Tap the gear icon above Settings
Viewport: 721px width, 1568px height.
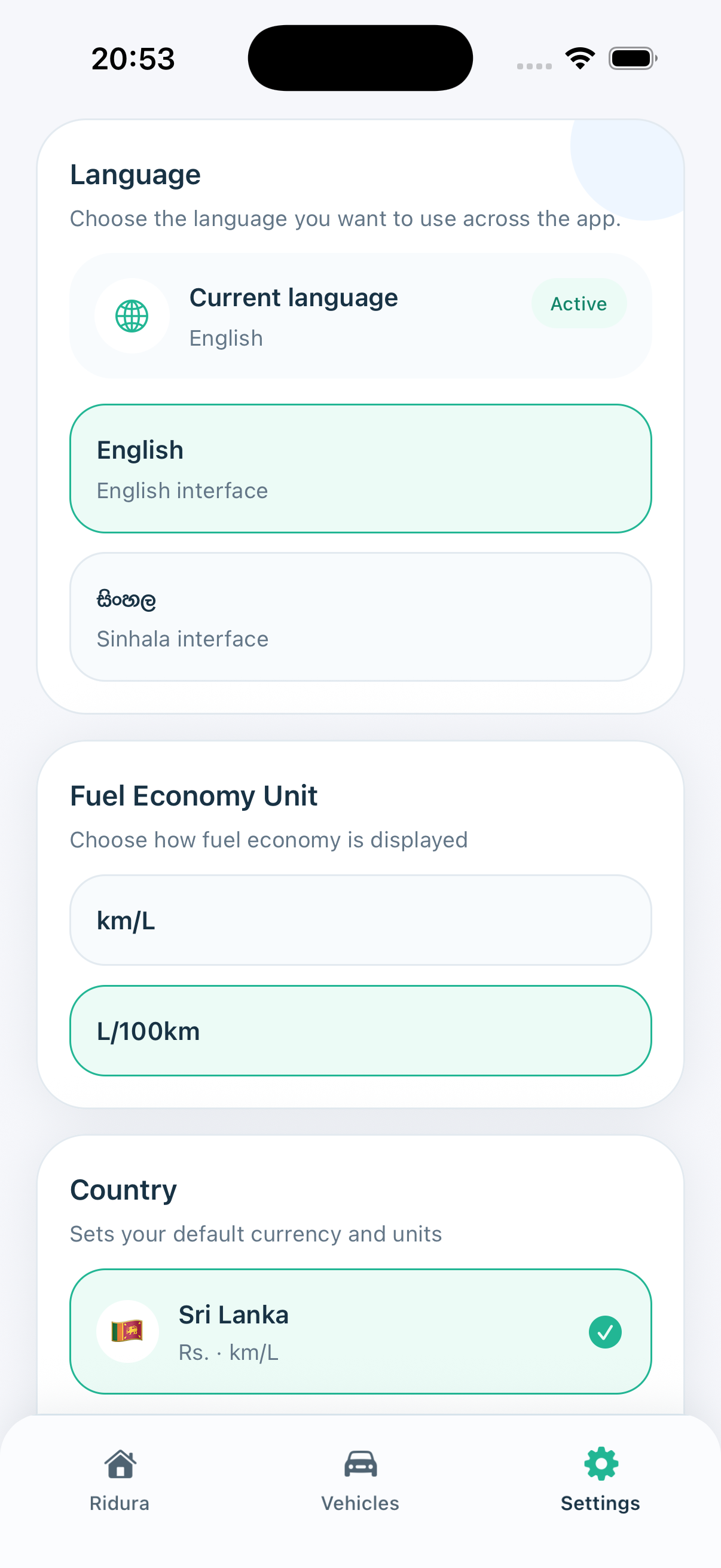[x=600, y=1464]
